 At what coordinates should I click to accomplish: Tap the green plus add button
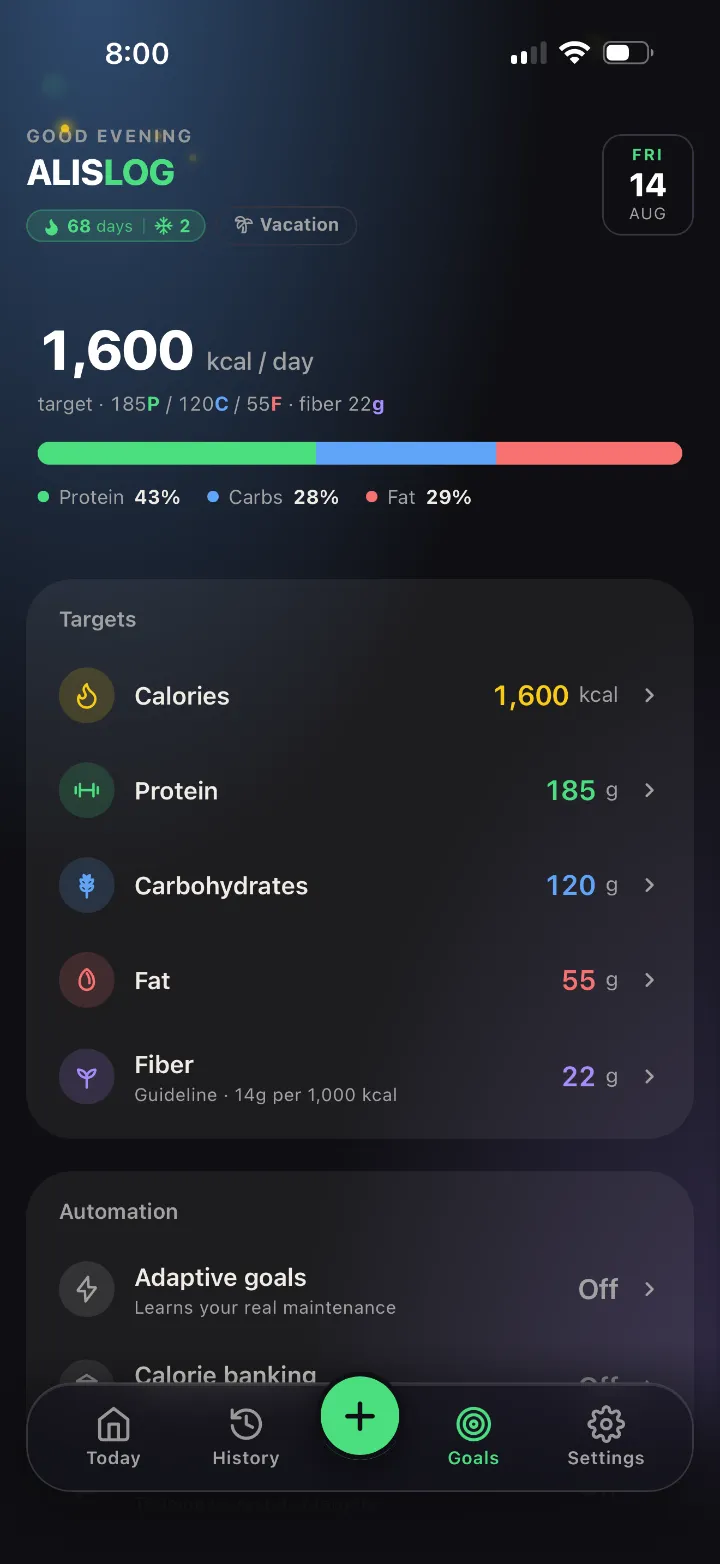(360, 1416)
